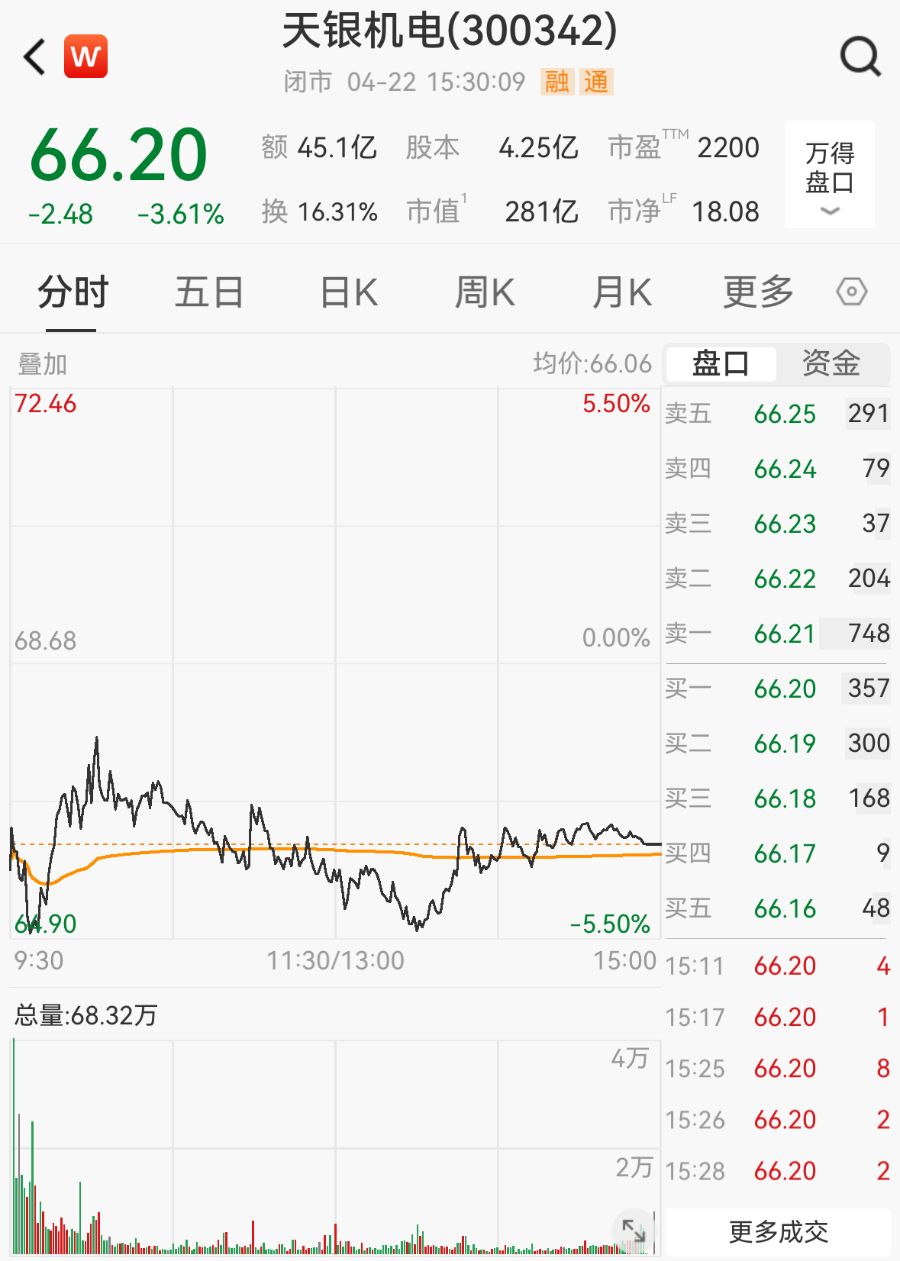
Task: Open the 更多 chart options
Action: pyautogui.click(x=758, y=293)
